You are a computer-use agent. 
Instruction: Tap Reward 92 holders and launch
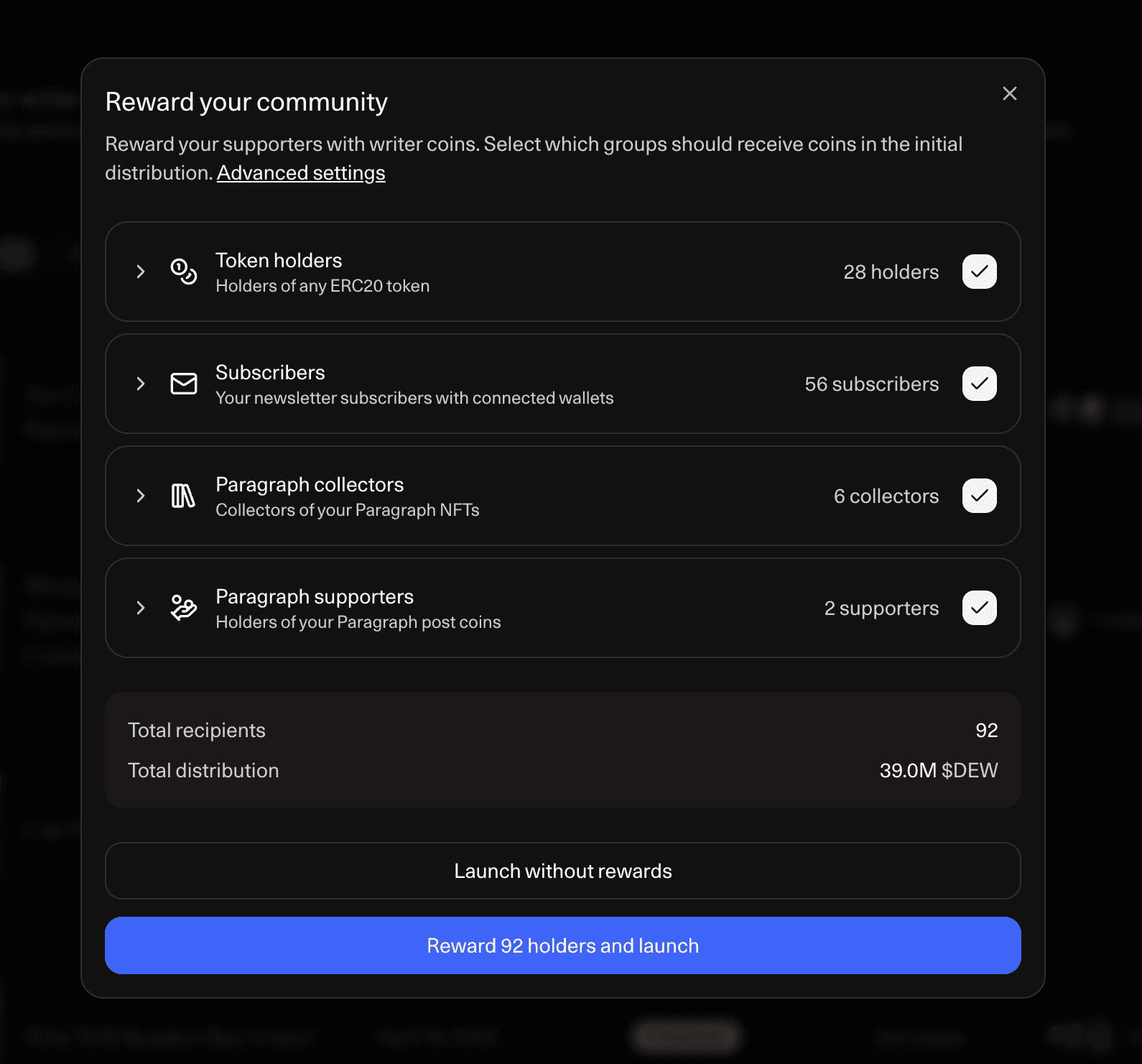(x=562, y=945)
